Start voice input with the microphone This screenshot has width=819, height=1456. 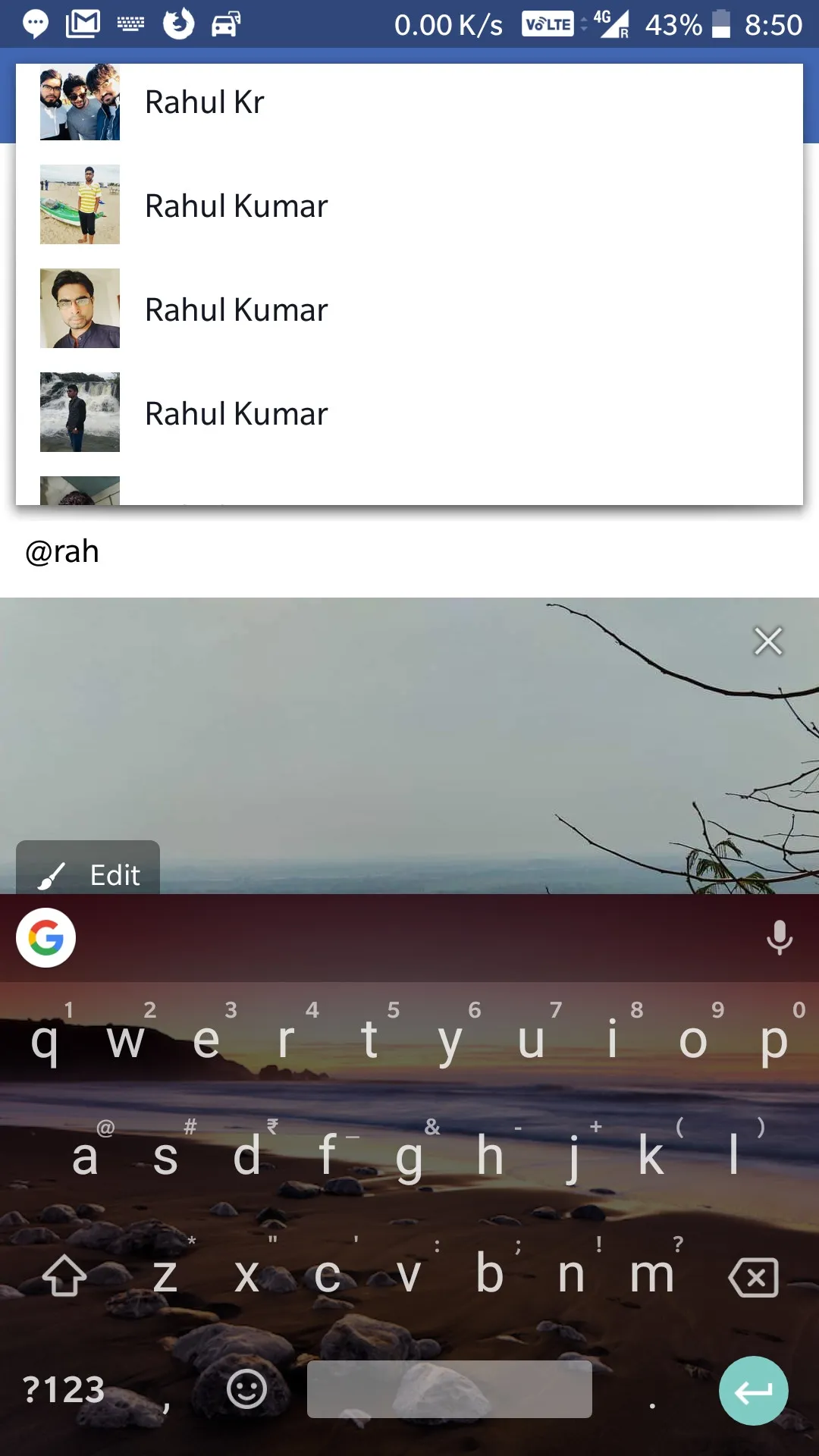pos(779,938)
